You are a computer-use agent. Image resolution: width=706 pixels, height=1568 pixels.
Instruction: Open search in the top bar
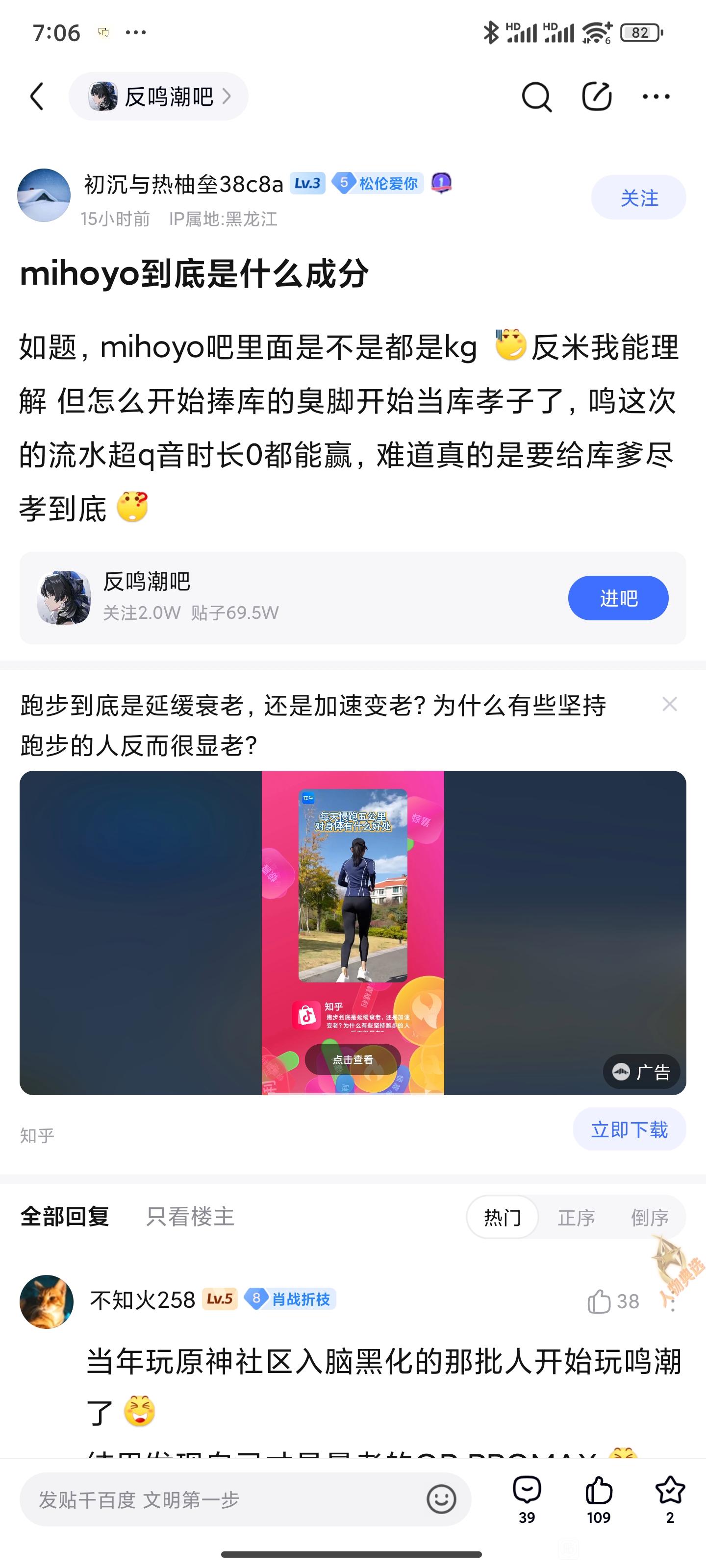(537, 96)
